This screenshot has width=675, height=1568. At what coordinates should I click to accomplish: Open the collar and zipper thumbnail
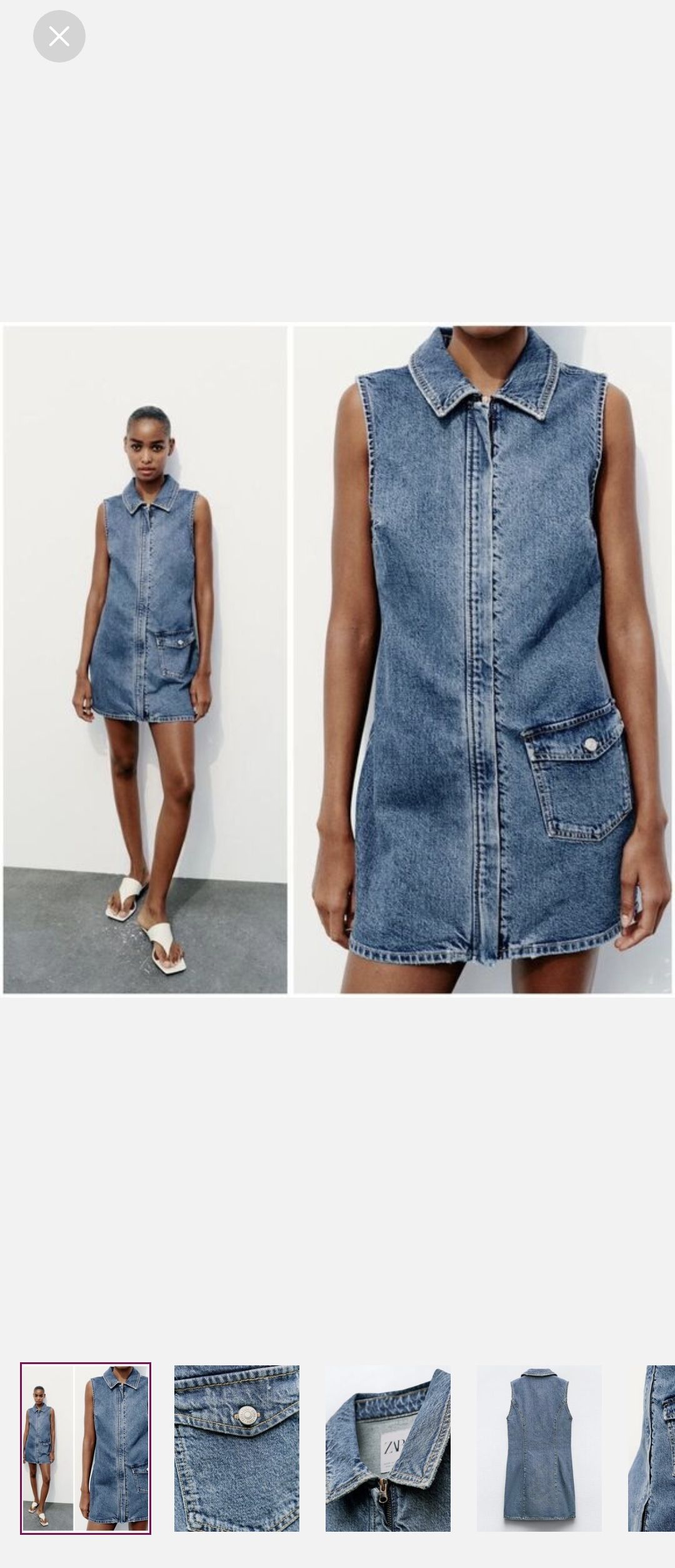tap(387, 1448)
